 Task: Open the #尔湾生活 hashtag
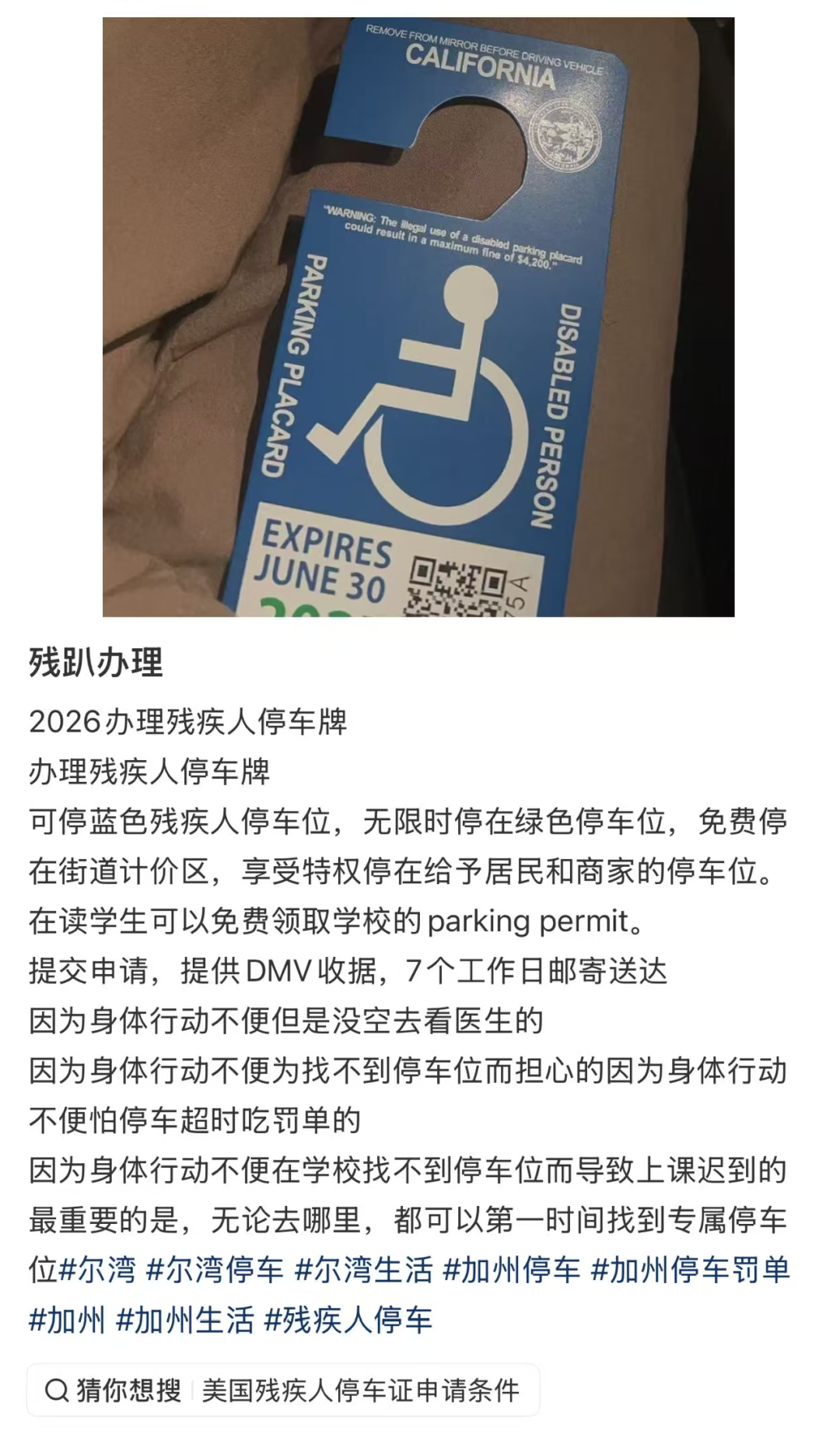click(363, 1271)
